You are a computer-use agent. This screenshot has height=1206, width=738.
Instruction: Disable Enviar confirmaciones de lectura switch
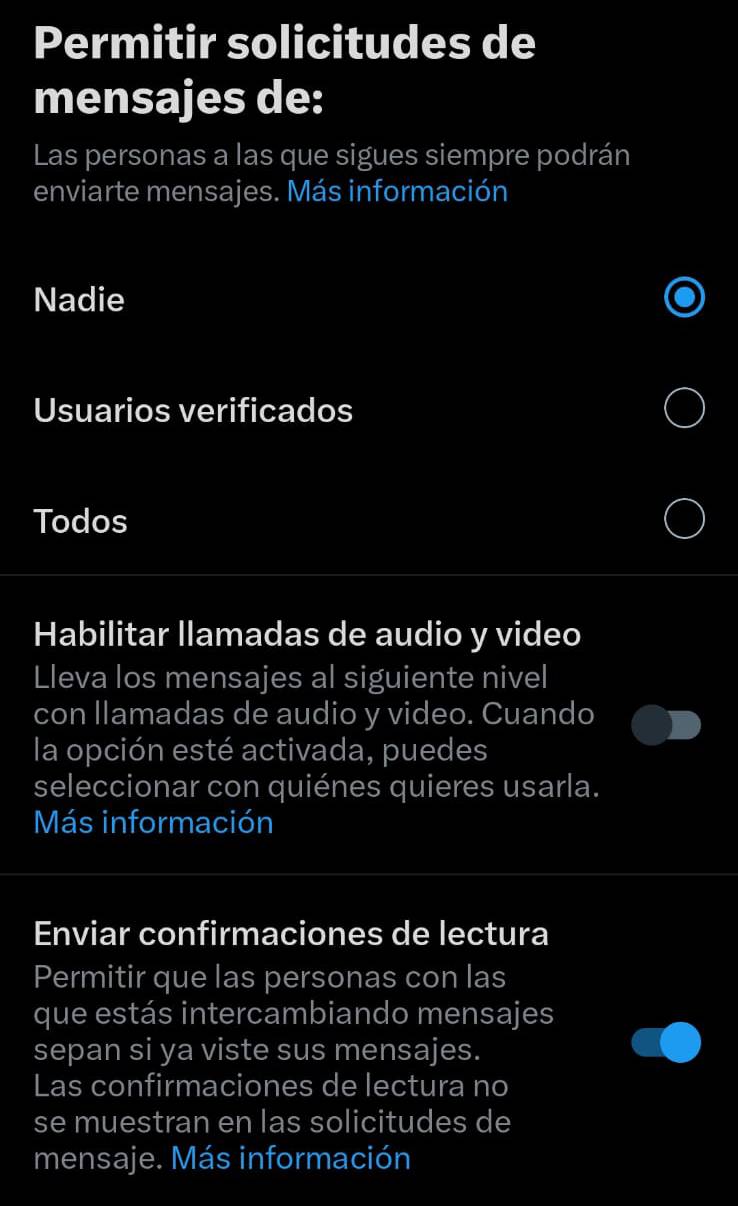pos(666,1043)
